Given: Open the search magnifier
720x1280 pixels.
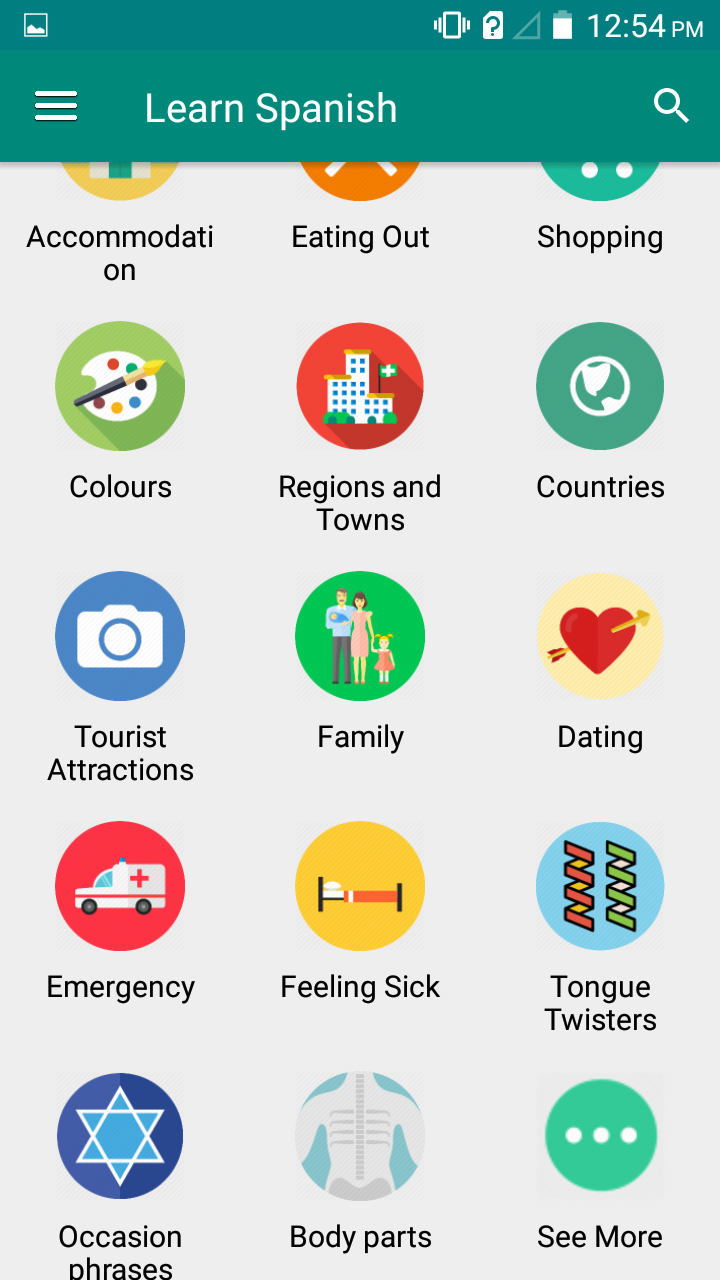Looking at the screenshot, I should [x=671, y=105].
